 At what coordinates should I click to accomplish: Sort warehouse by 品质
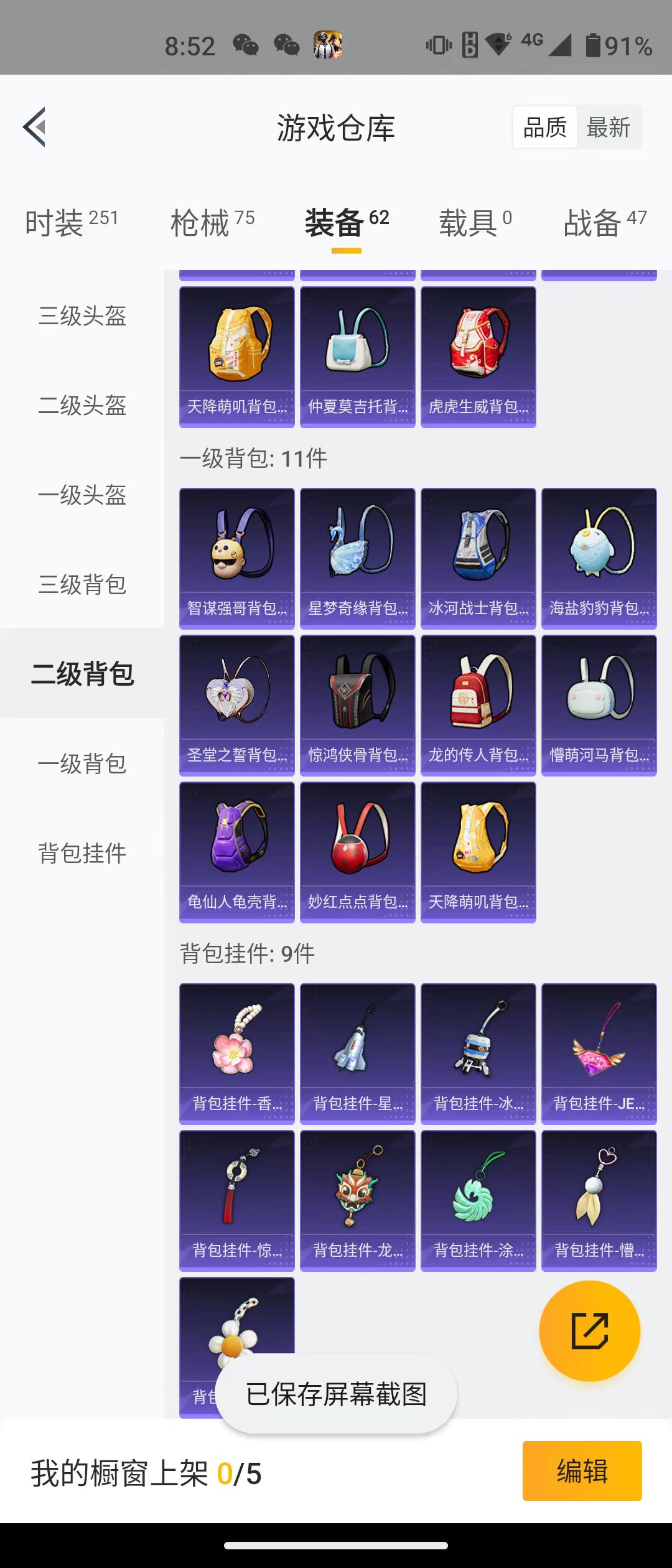tap(545, 128)
